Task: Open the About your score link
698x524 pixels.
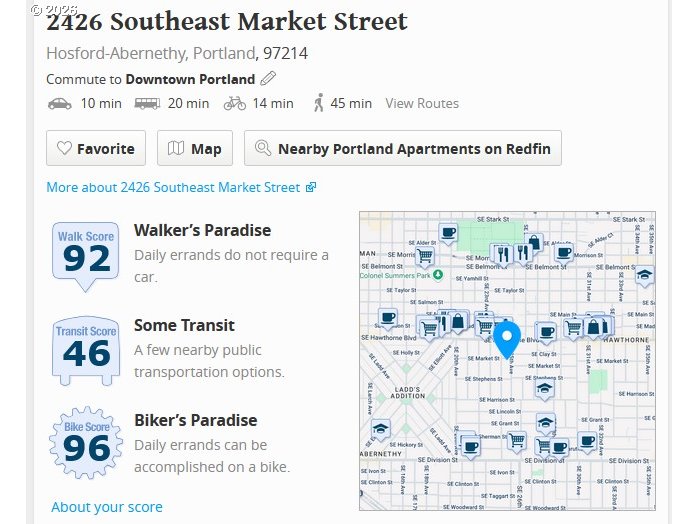Action: pyautogui.click(x=107, y=507)
